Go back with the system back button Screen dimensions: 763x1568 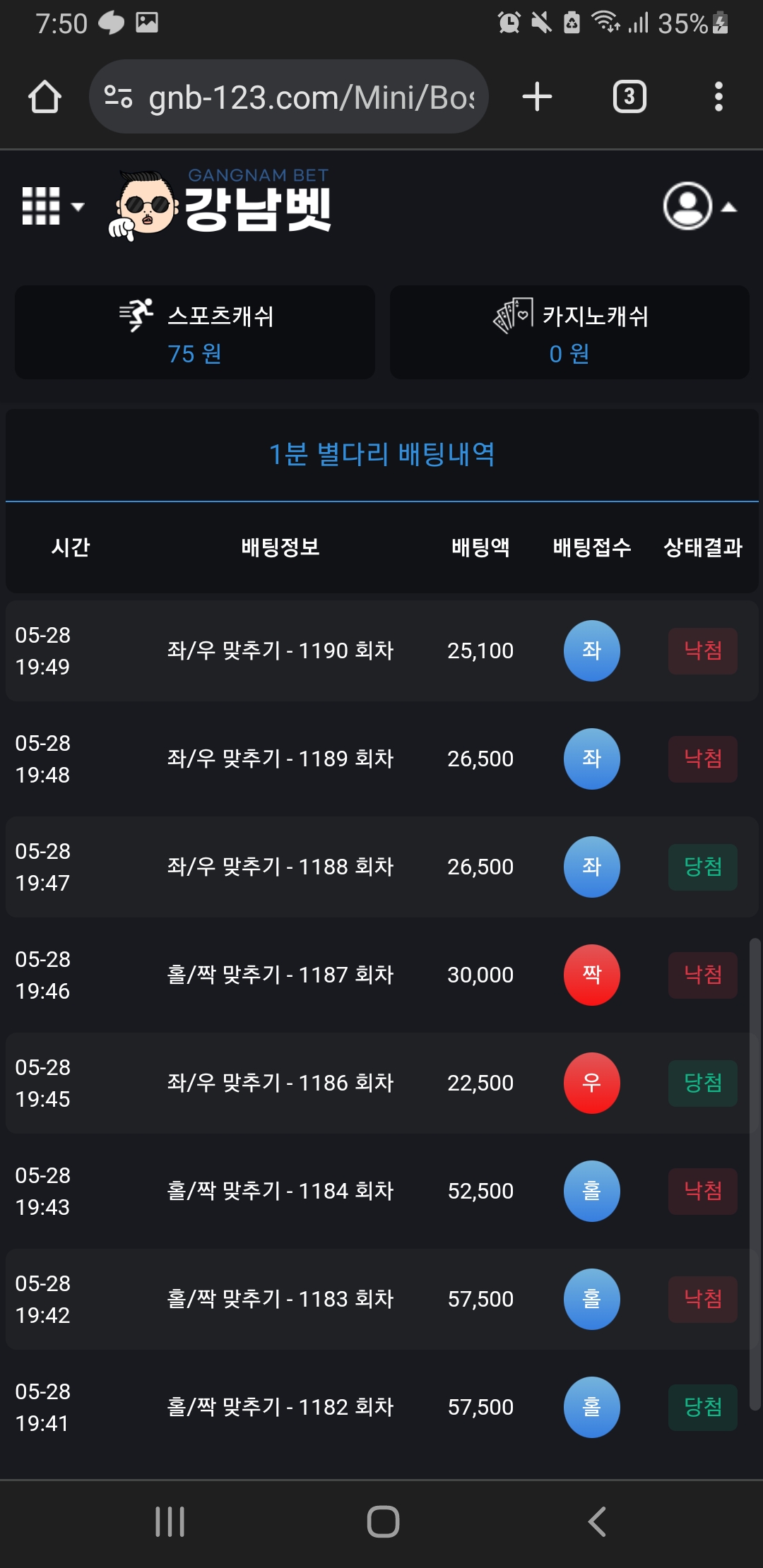click(x=597, y=1521)
